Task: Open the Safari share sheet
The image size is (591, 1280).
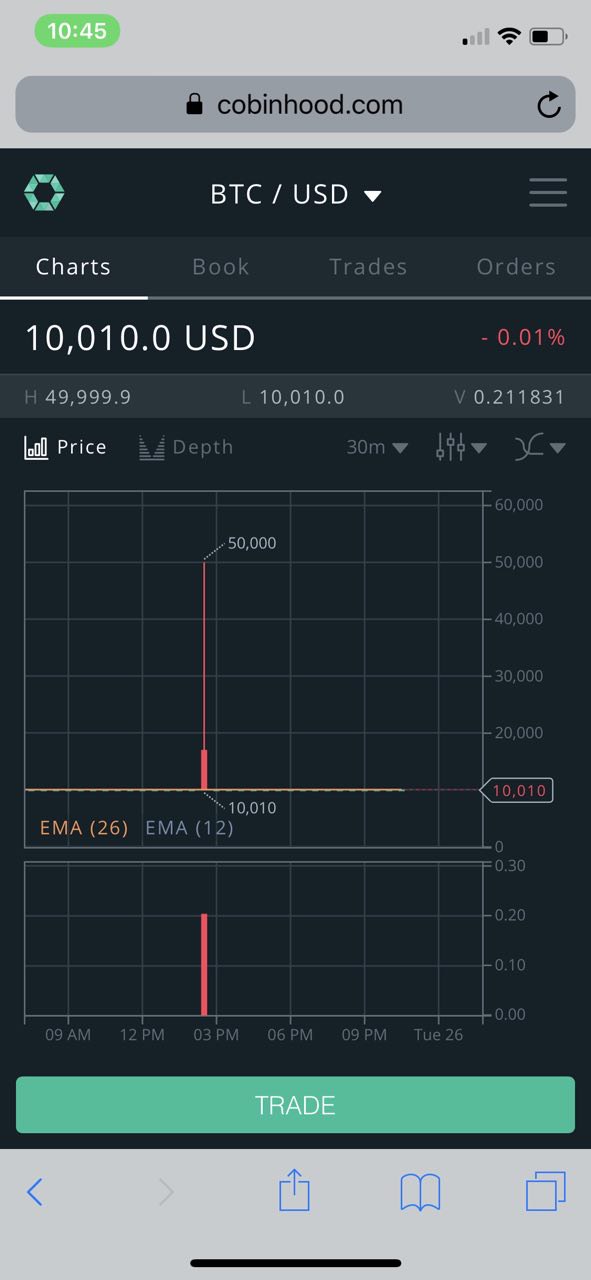Action: pos(294,1190)
